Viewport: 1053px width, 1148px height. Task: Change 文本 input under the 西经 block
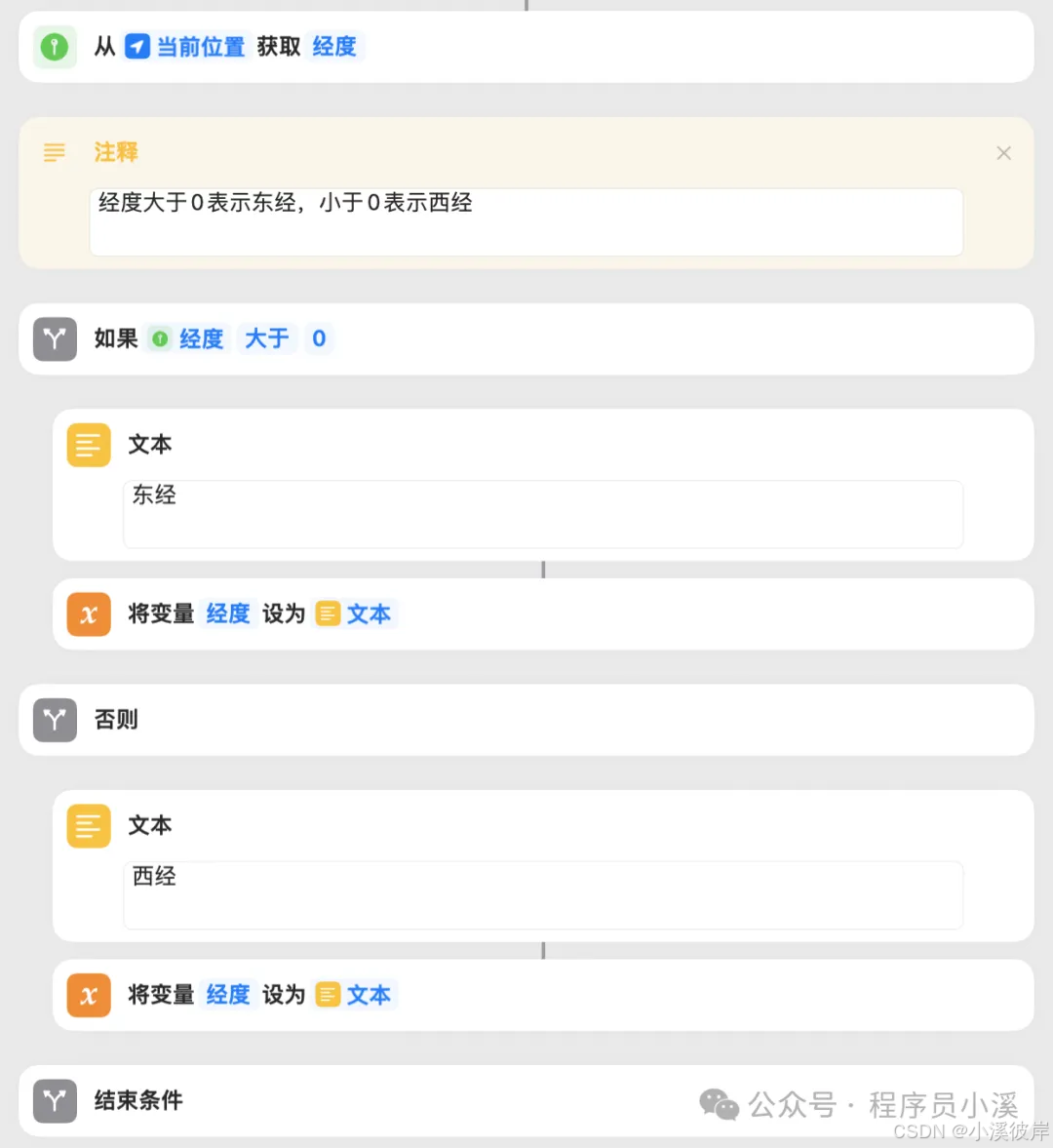(x=355, y=995)
